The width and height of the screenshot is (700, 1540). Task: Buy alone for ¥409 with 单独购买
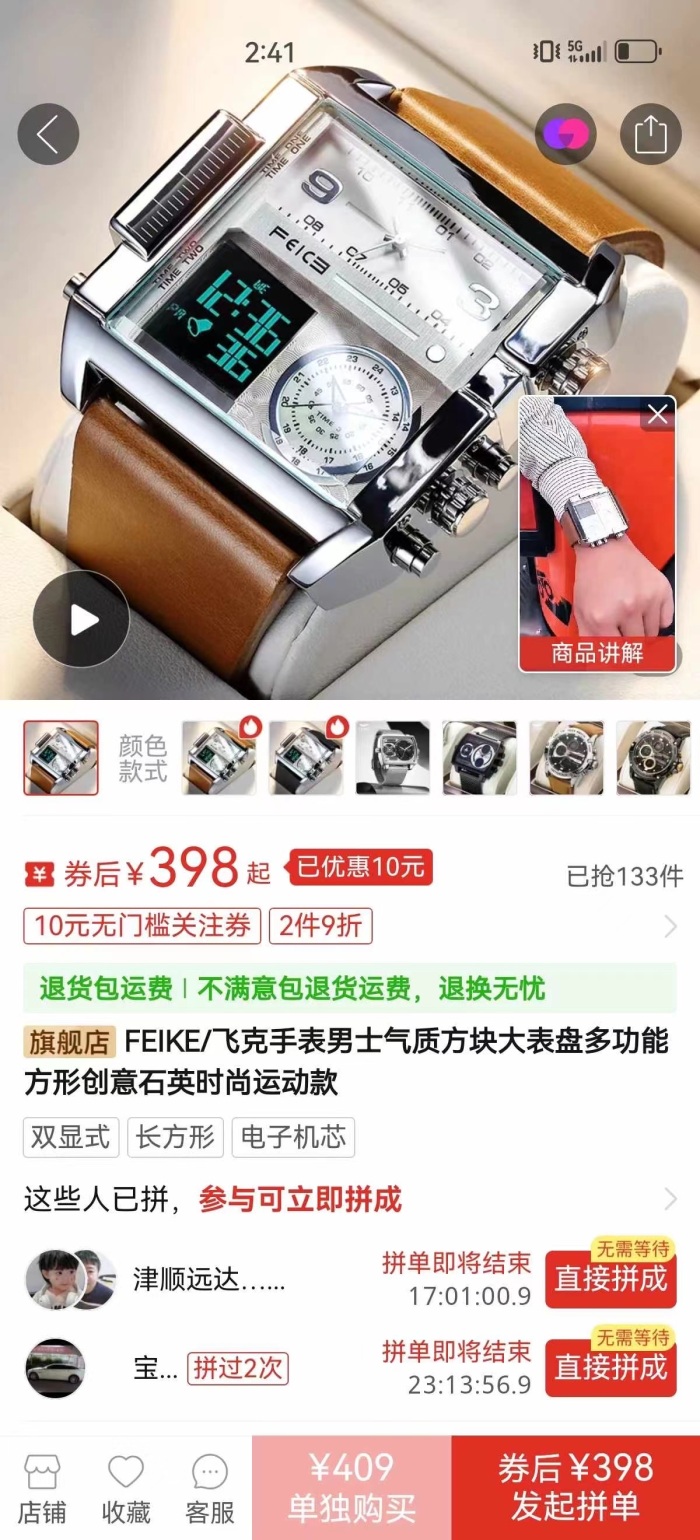coord(351,1488)
